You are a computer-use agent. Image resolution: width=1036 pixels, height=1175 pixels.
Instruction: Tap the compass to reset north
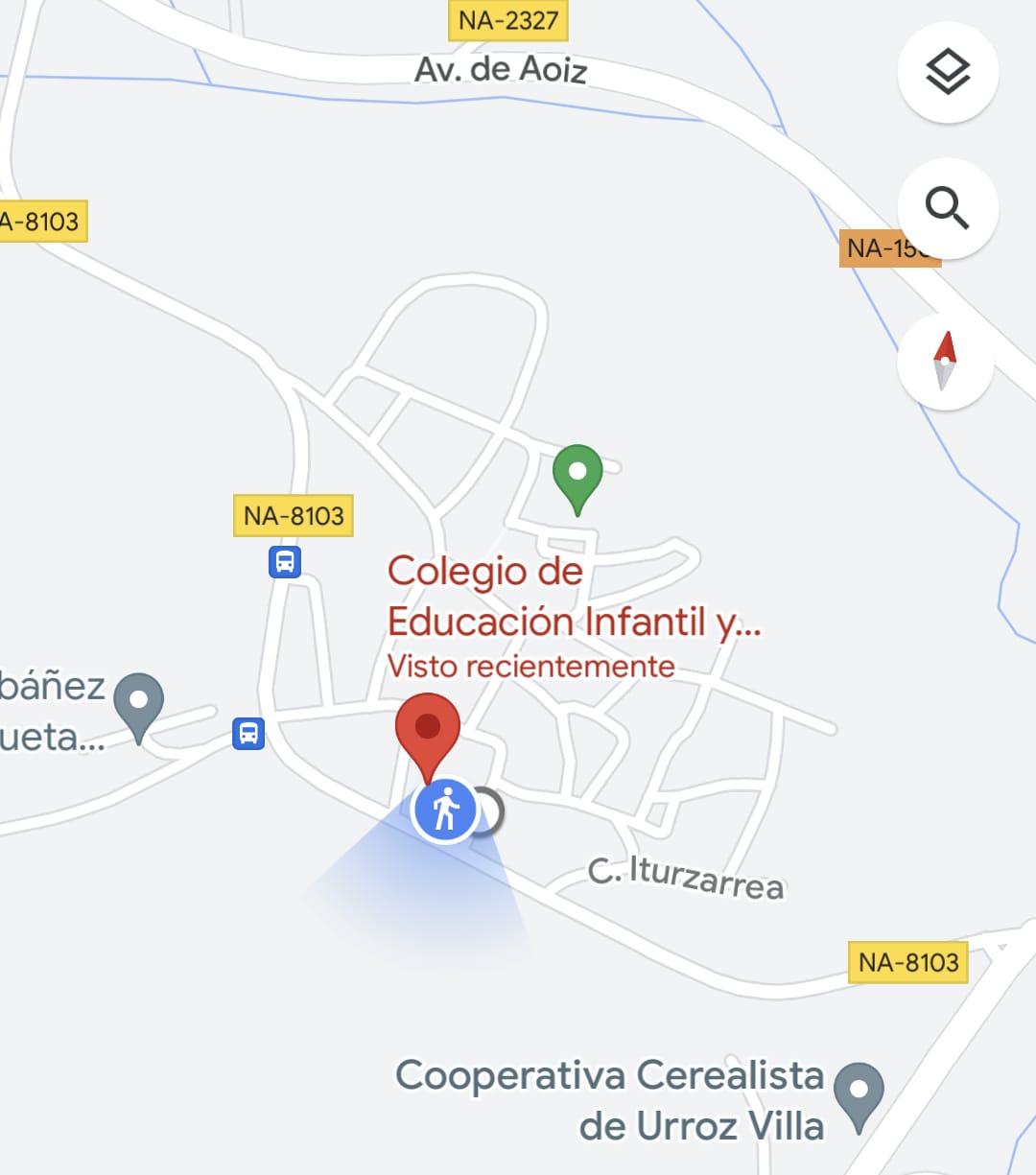pos(946,361)
